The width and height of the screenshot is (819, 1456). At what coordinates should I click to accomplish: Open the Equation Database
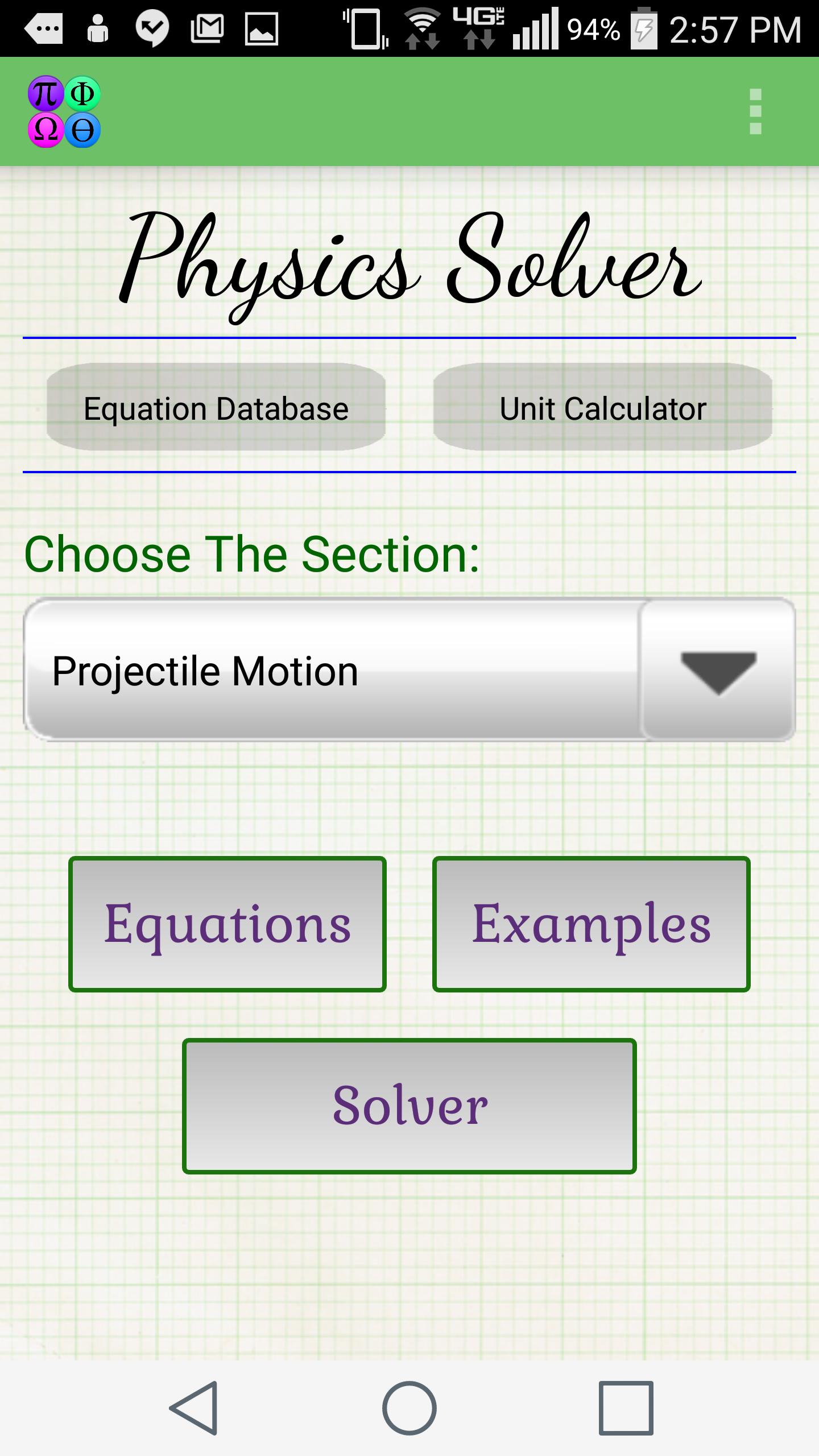(216, 407)
